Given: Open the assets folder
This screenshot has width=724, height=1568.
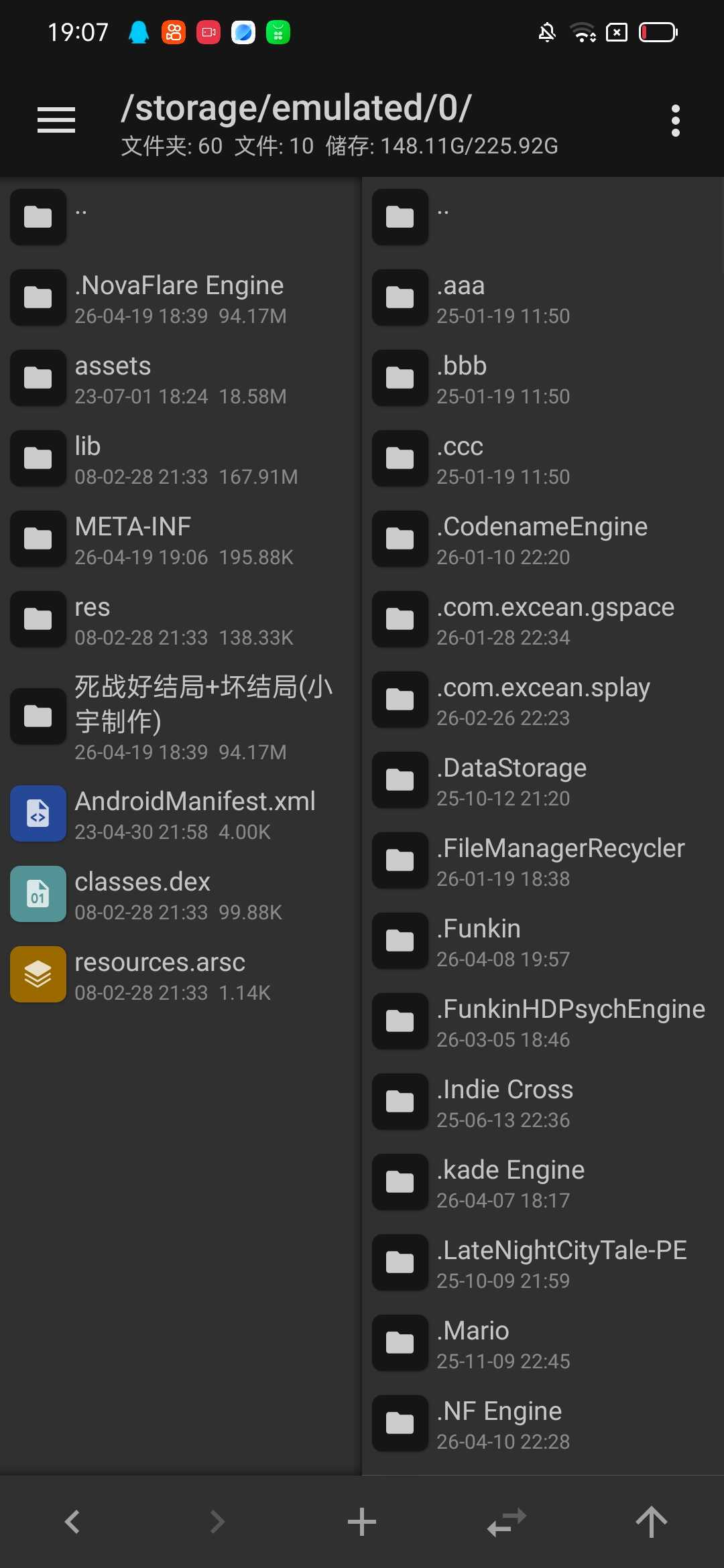Looking at the screenshot, I should pyautogui.click(x=180, y=379).
